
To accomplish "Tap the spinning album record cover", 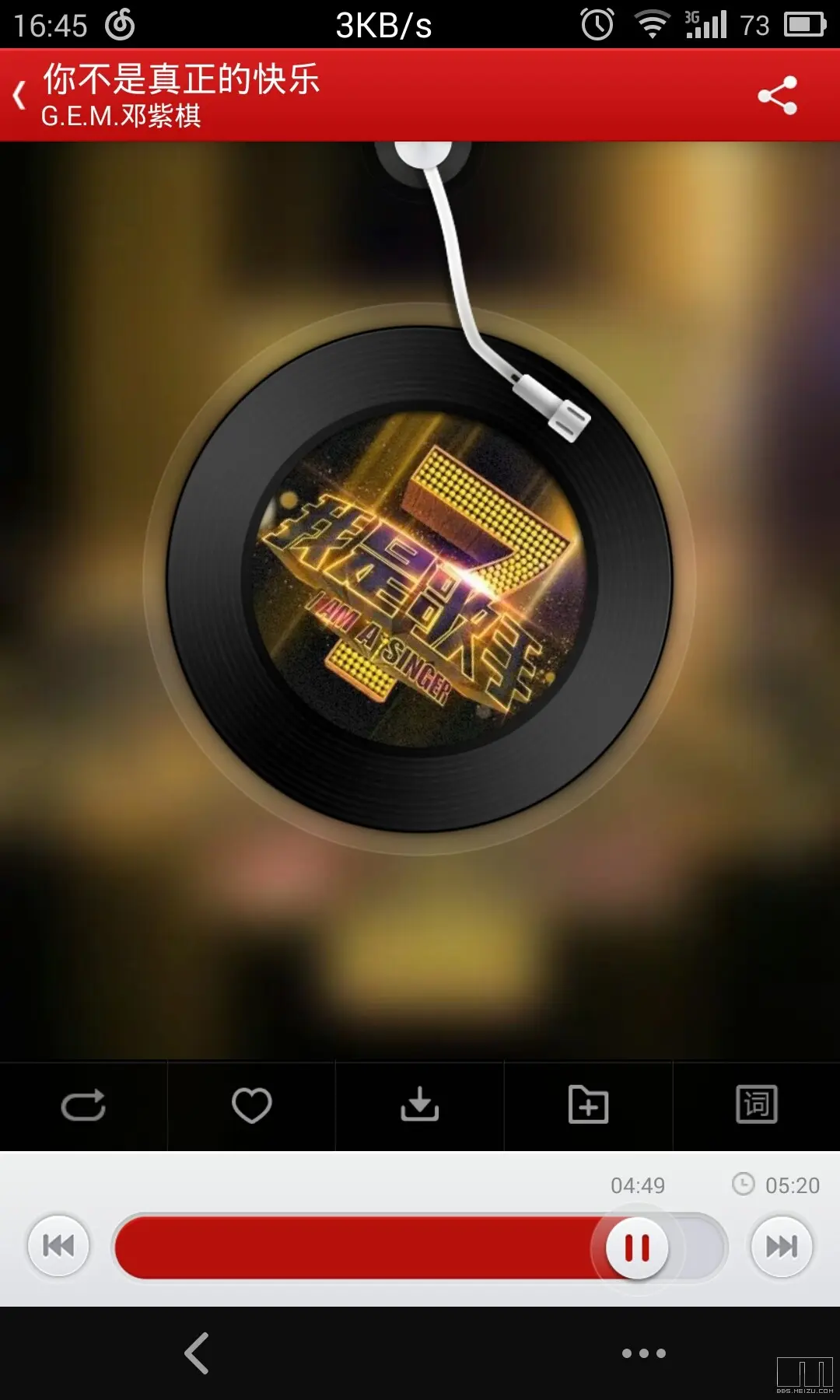I will pyautogui.click(x=419, y=579).
